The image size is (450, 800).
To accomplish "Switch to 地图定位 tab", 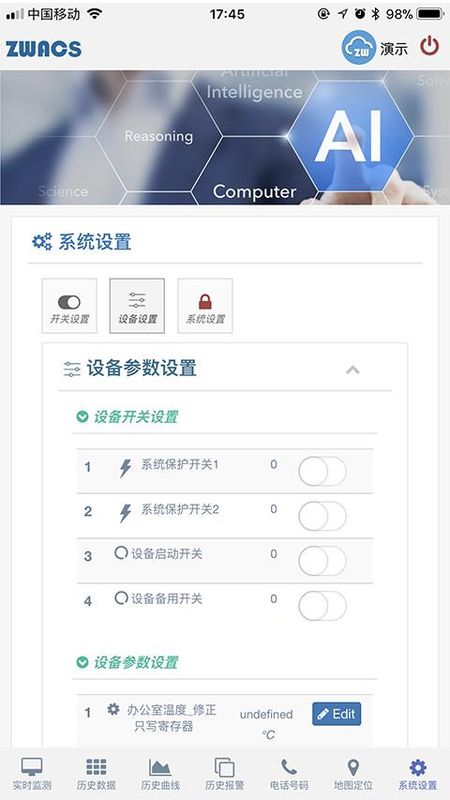I will pos(354,774).
